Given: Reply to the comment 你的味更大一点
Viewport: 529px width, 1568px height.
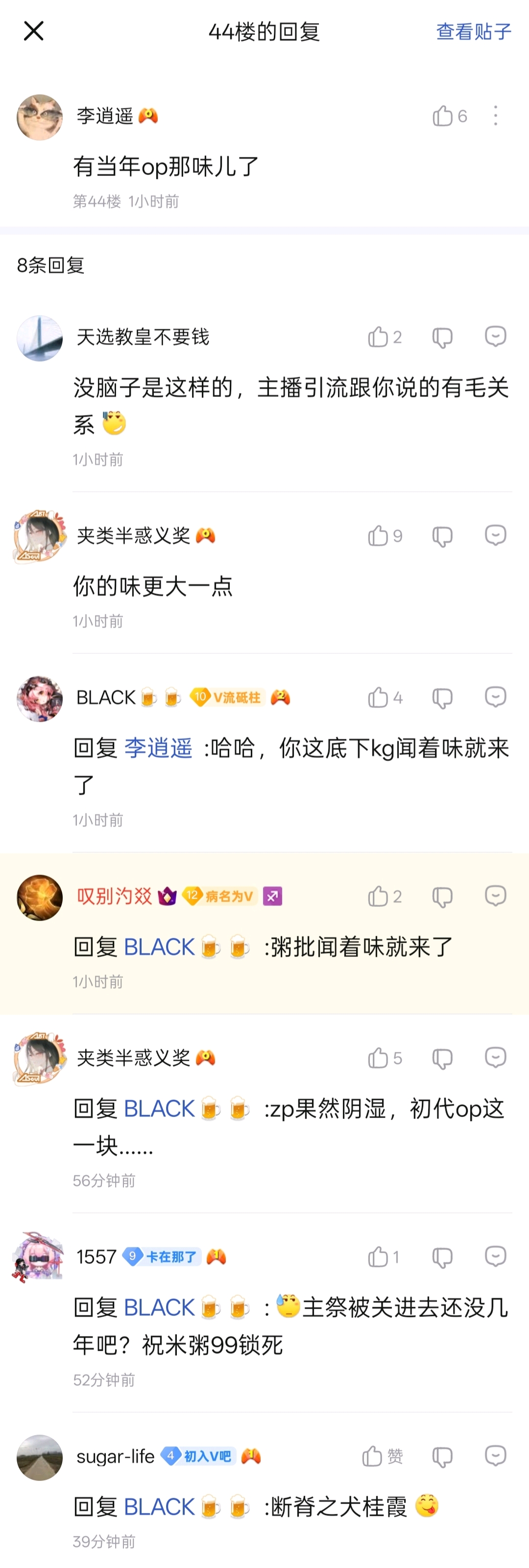Looking at the screenshot, I should [496, 535].
